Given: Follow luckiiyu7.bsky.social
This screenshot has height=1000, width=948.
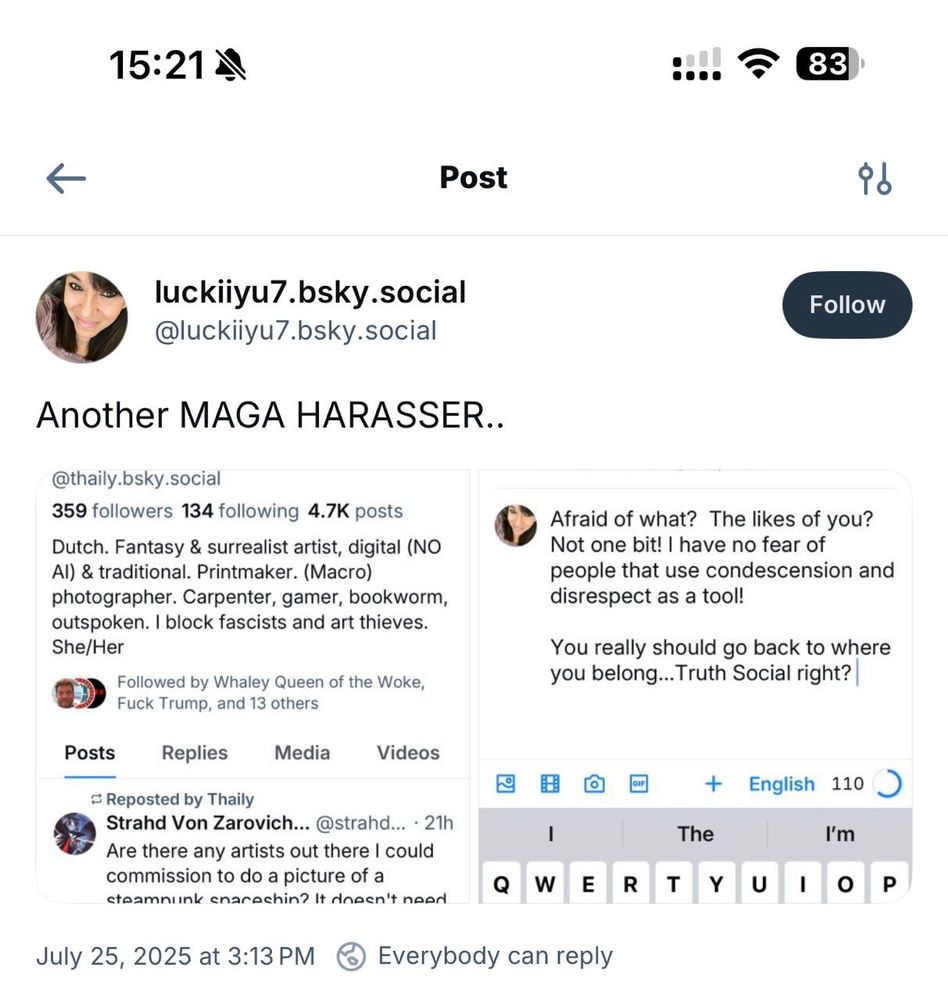Looking at the screenshot, I should tap(846, 305).
